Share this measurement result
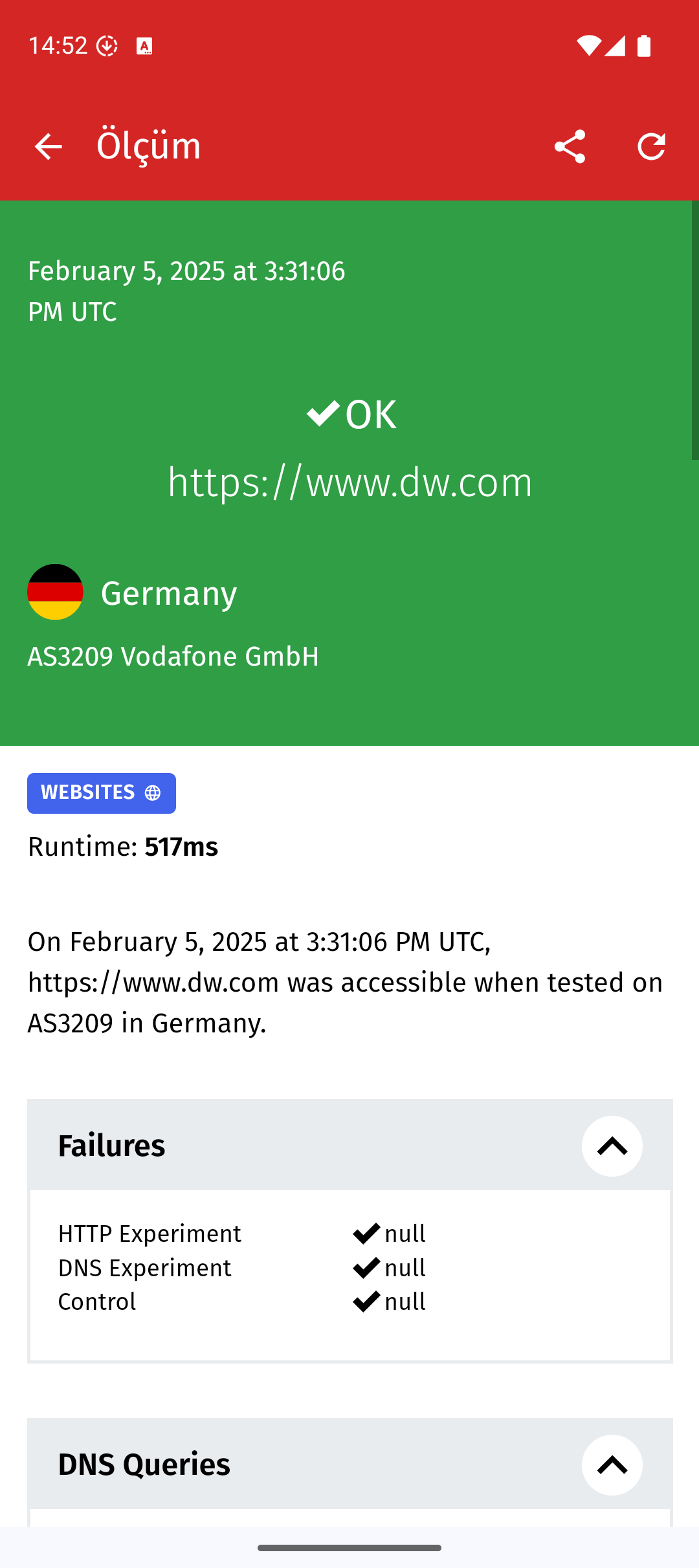This screenshot has width=699, height=1568. [x=570, y=146]
